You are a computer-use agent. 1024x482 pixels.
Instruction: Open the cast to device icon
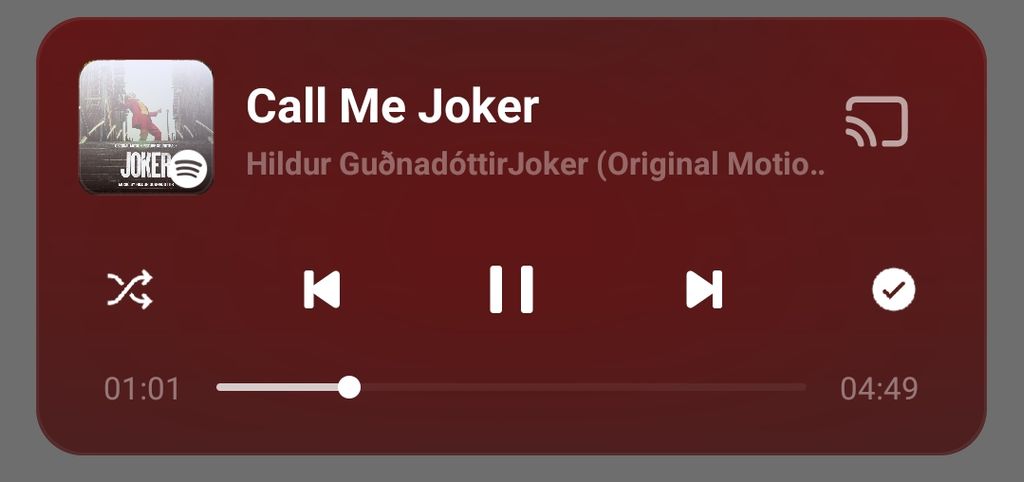[x=876, y=122]
